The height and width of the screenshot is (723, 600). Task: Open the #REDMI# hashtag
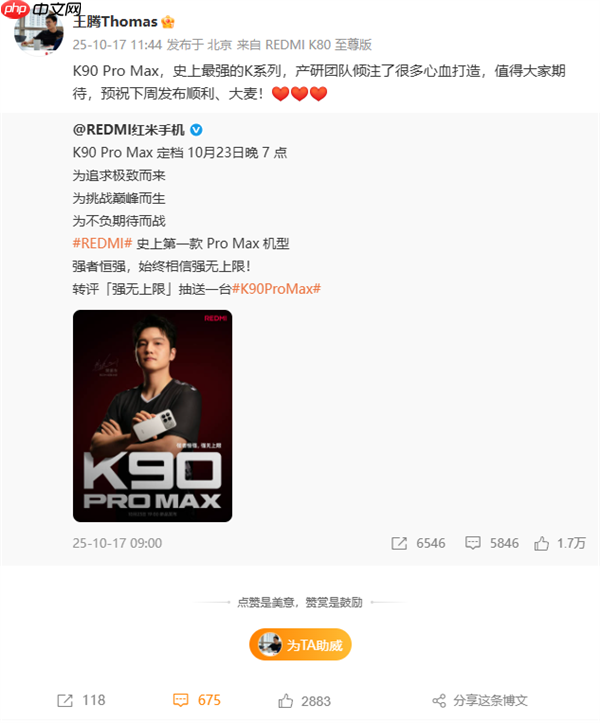pos(103,244)
